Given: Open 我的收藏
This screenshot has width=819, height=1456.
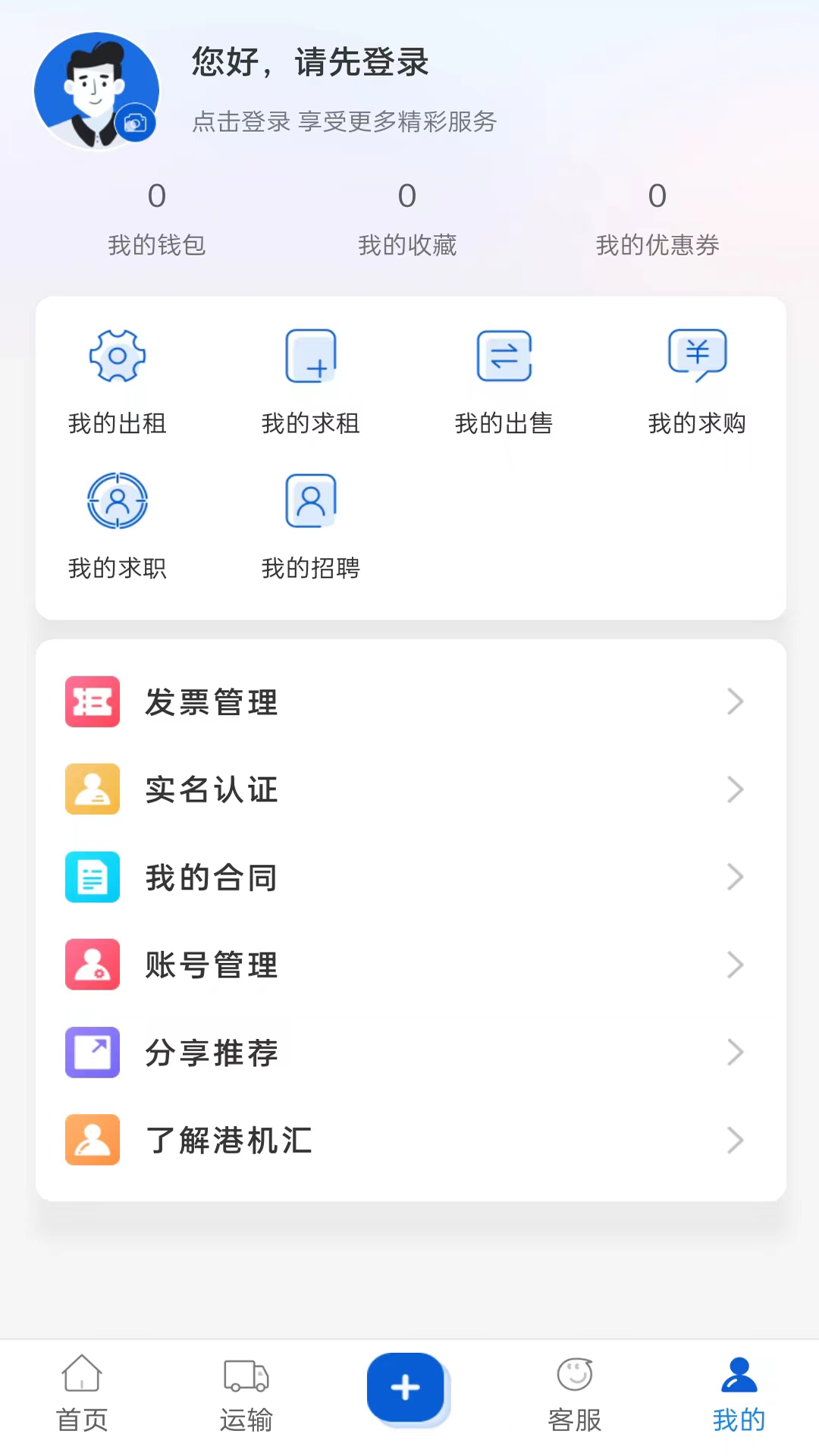Looking at the screenshot, I should (x=407, y=219).
